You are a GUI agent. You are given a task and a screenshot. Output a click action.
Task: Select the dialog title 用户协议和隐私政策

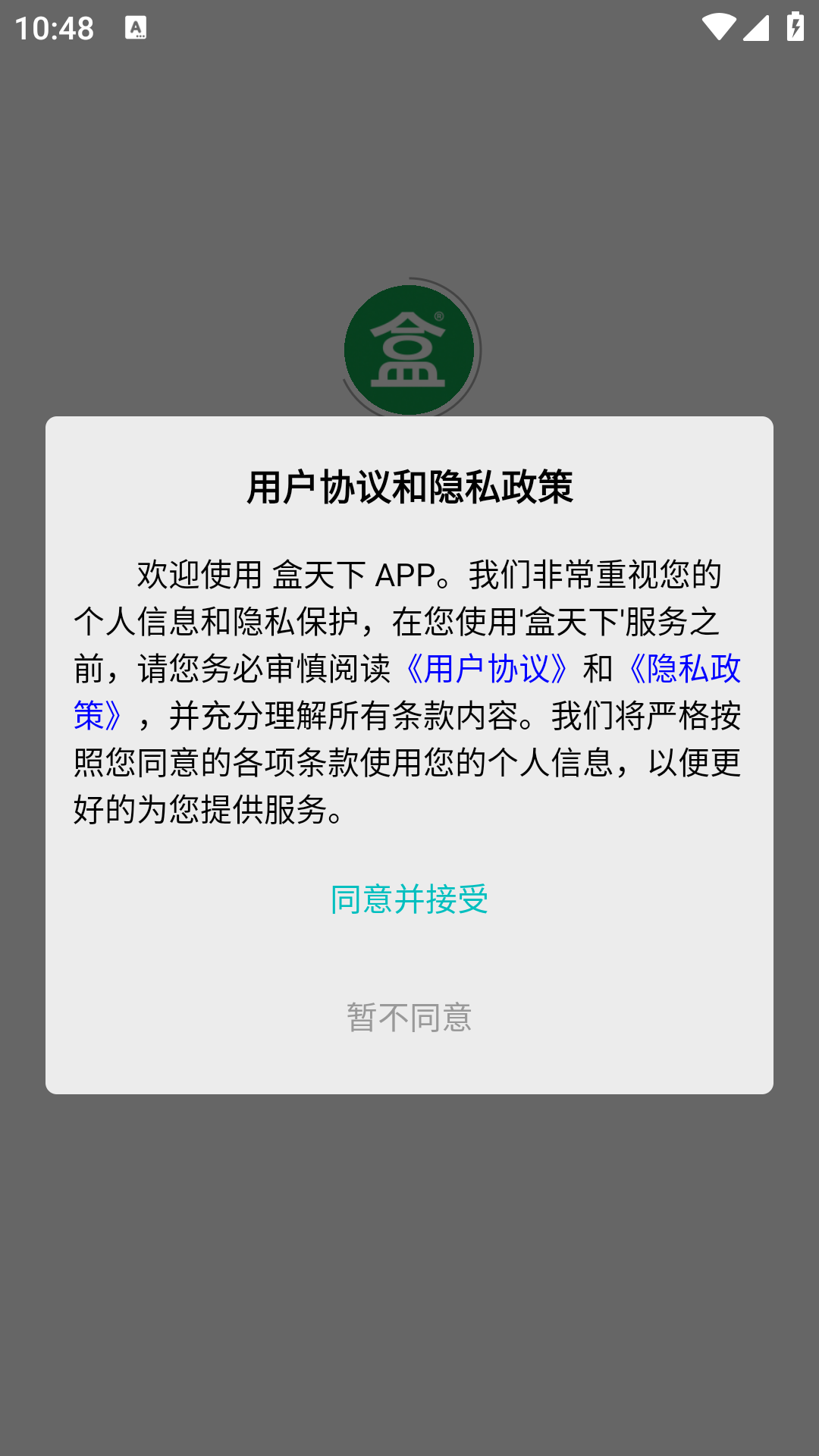(x=409, y=486)
